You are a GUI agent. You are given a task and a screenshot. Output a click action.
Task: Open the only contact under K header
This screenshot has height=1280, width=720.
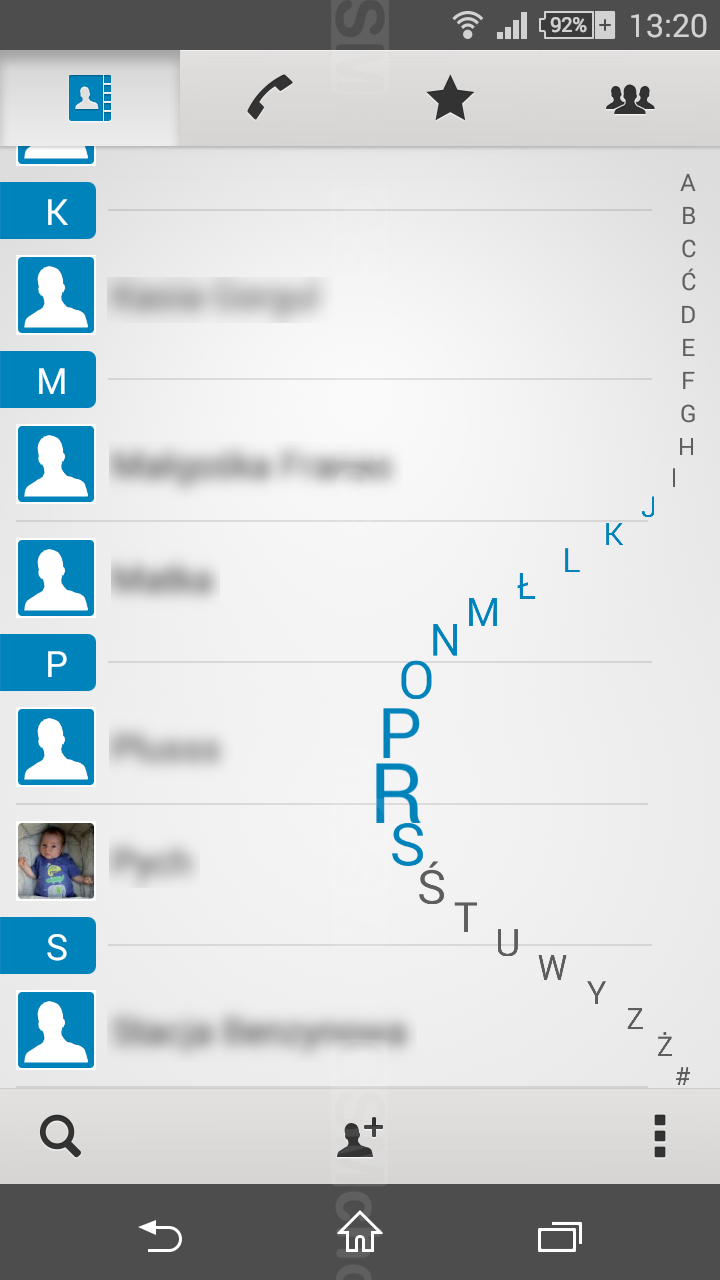click(x=332, y=295)
